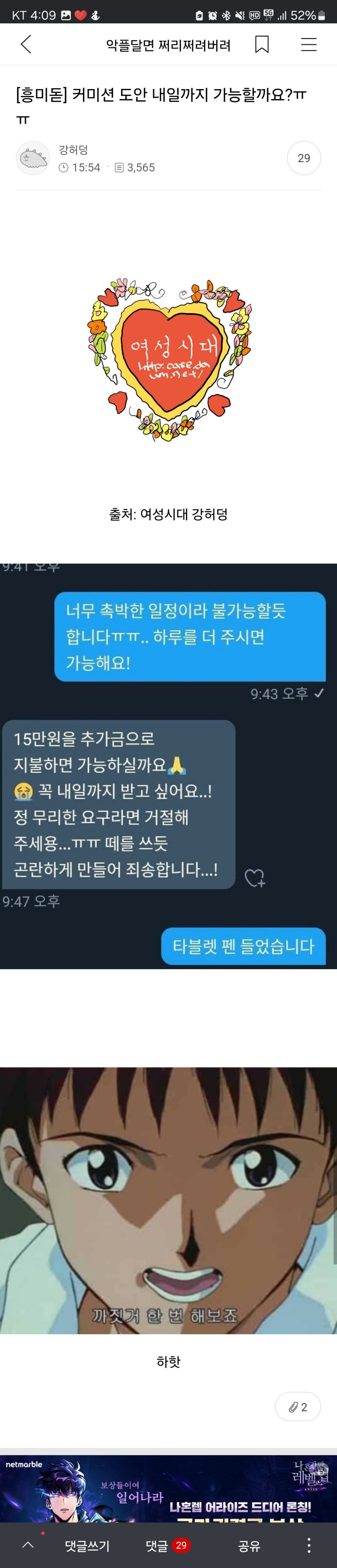Open the three-dot overflow menu at the bottom

coord(309,1545)
